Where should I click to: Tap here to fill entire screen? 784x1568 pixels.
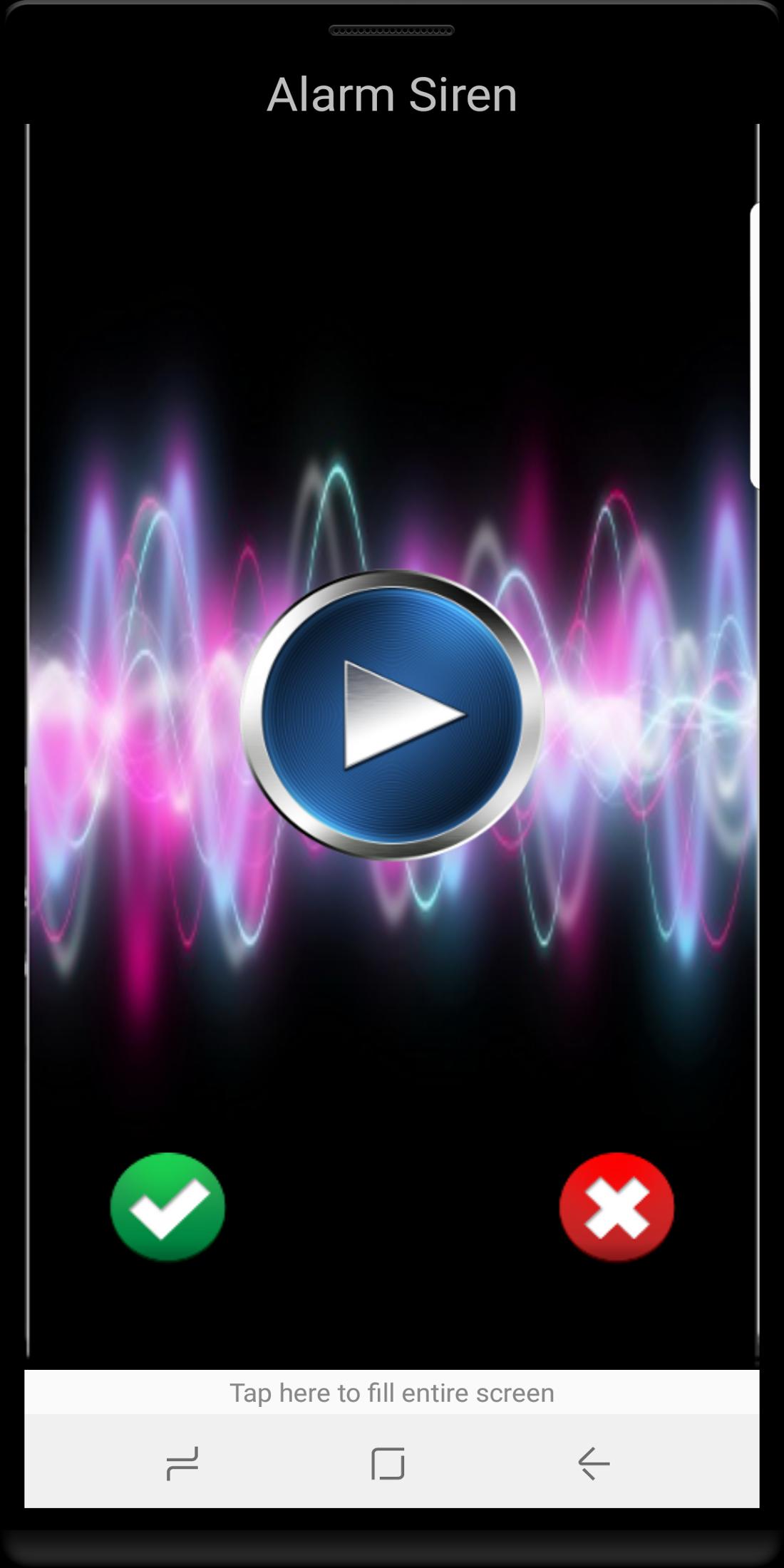tap(392, 1393)
